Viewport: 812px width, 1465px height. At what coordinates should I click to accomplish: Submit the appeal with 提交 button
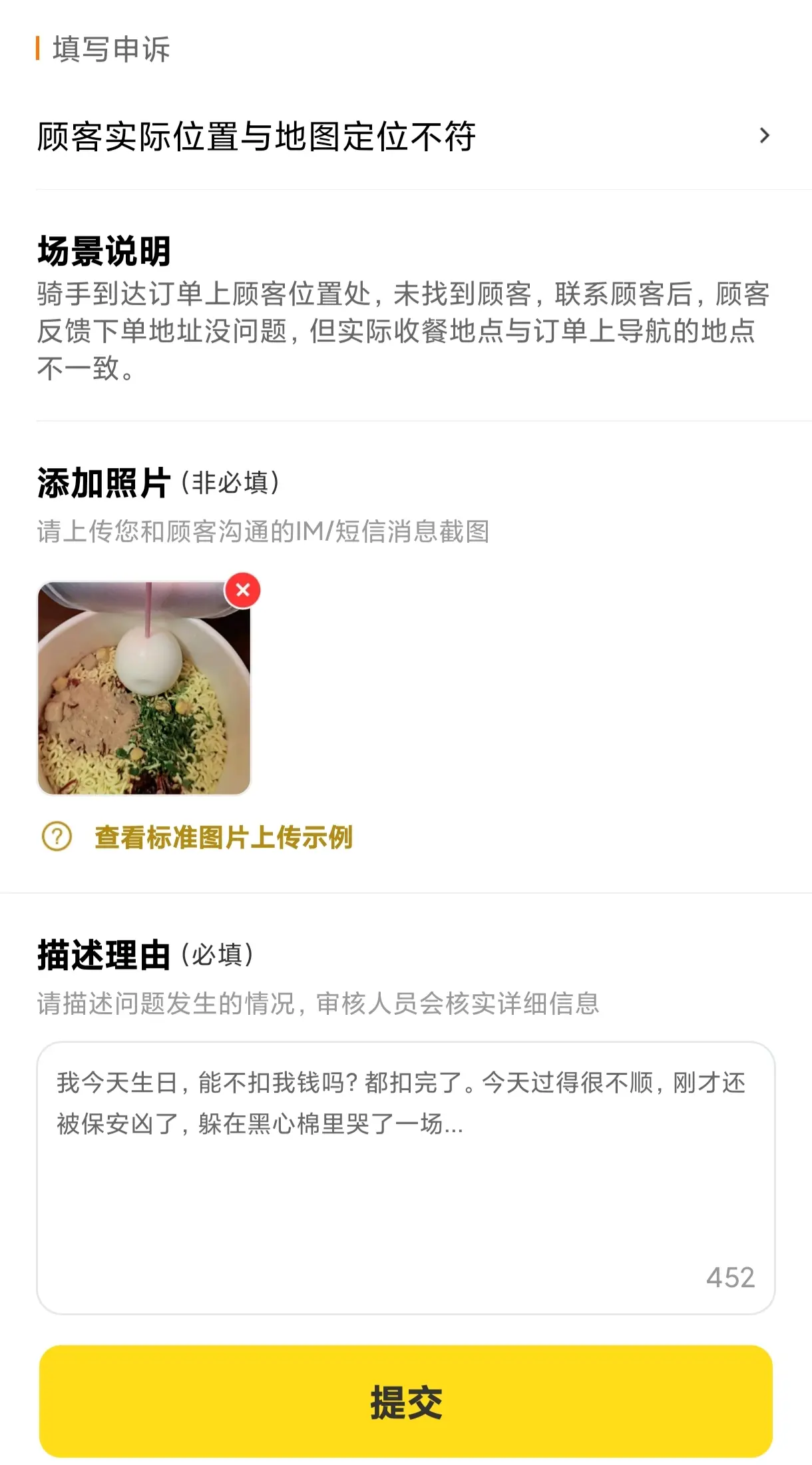405,1401
